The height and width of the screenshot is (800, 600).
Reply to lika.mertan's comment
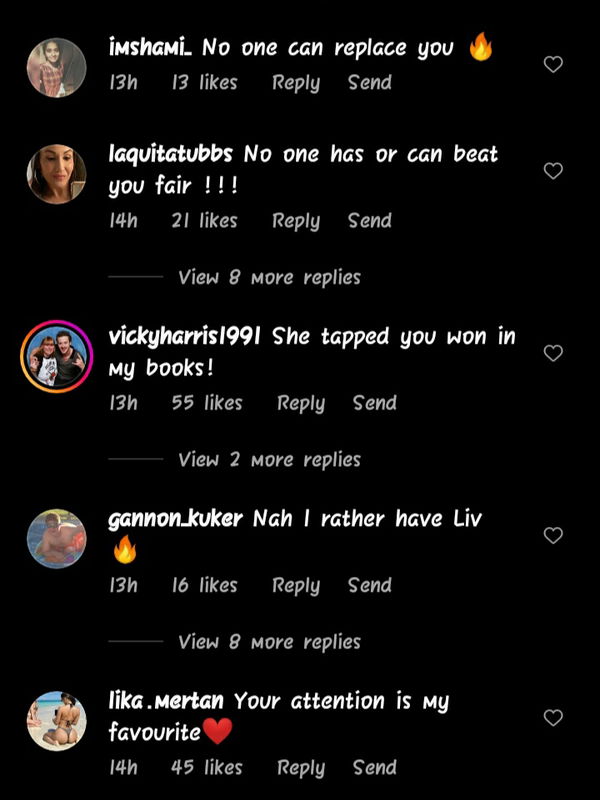(300, 768)
